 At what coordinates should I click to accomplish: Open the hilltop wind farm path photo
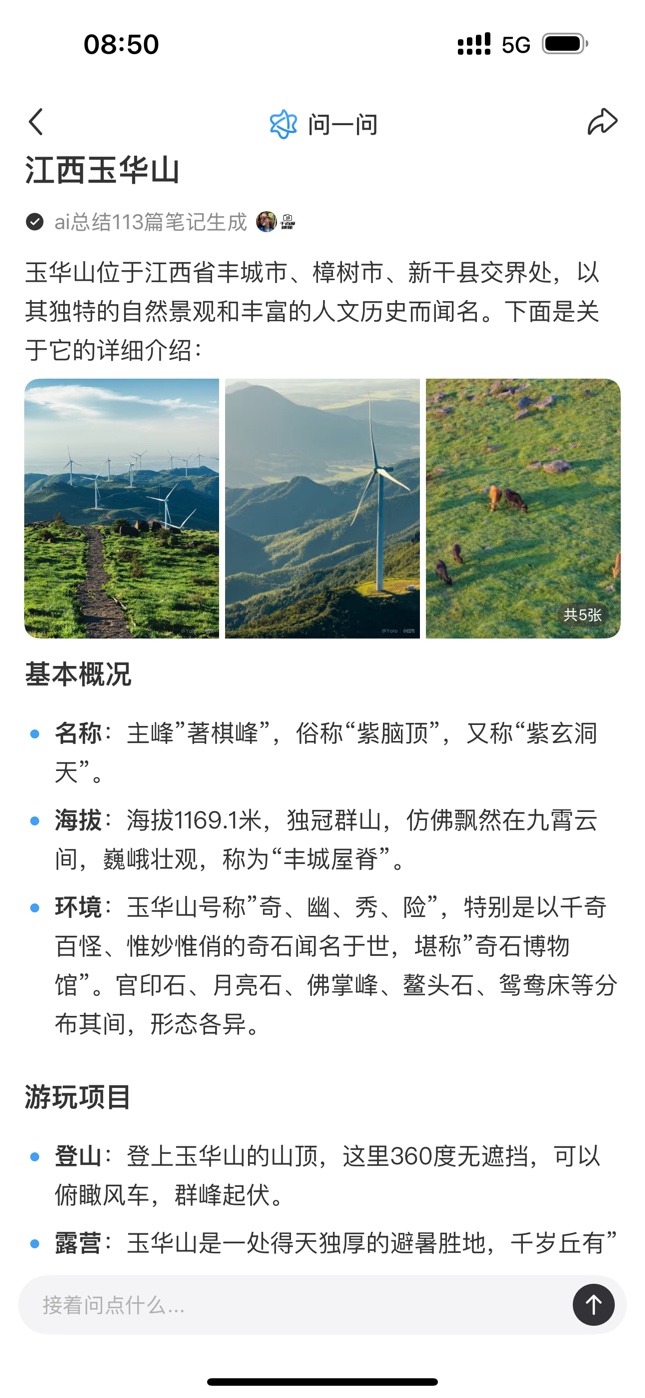[x=122, y=508]
